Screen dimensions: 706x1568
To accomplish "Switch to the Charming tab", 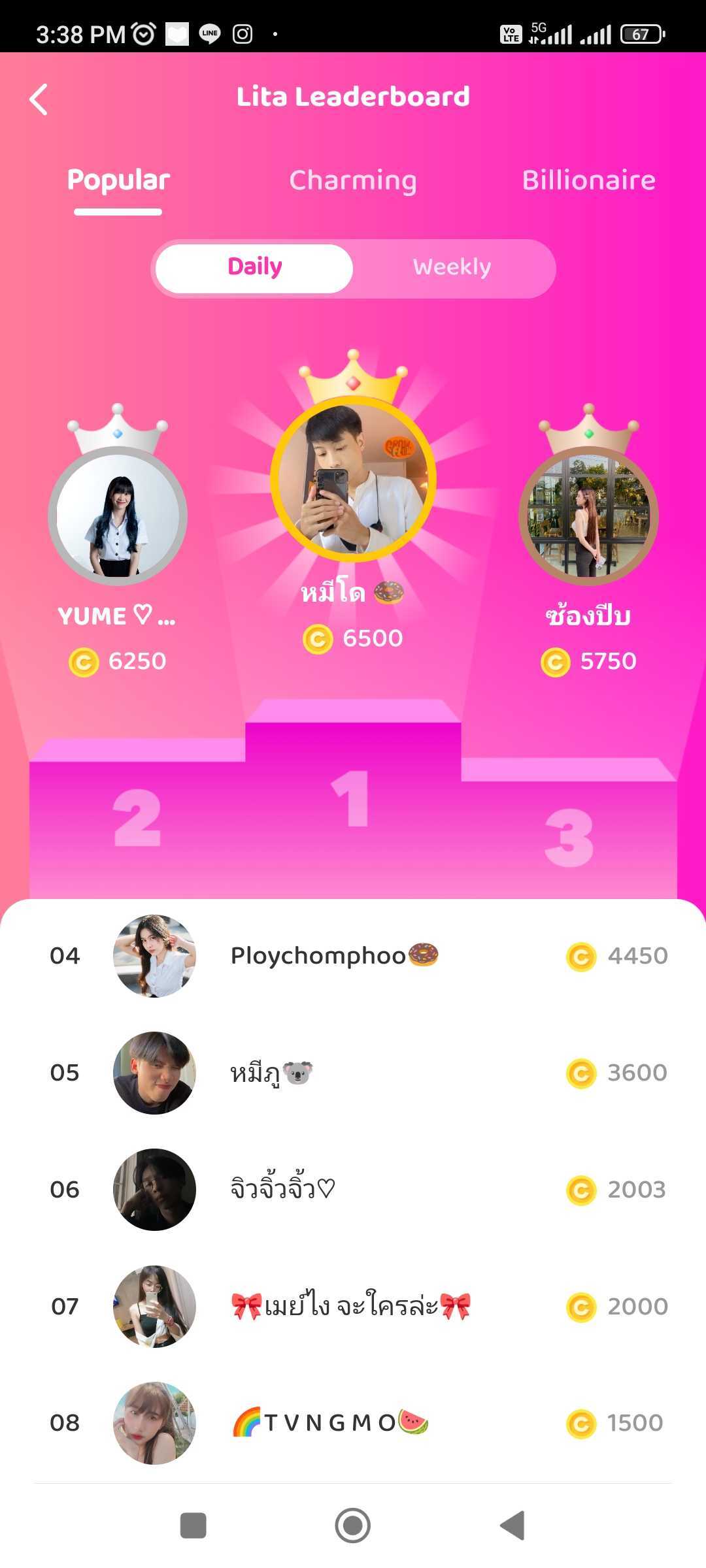I will point(352,180).
